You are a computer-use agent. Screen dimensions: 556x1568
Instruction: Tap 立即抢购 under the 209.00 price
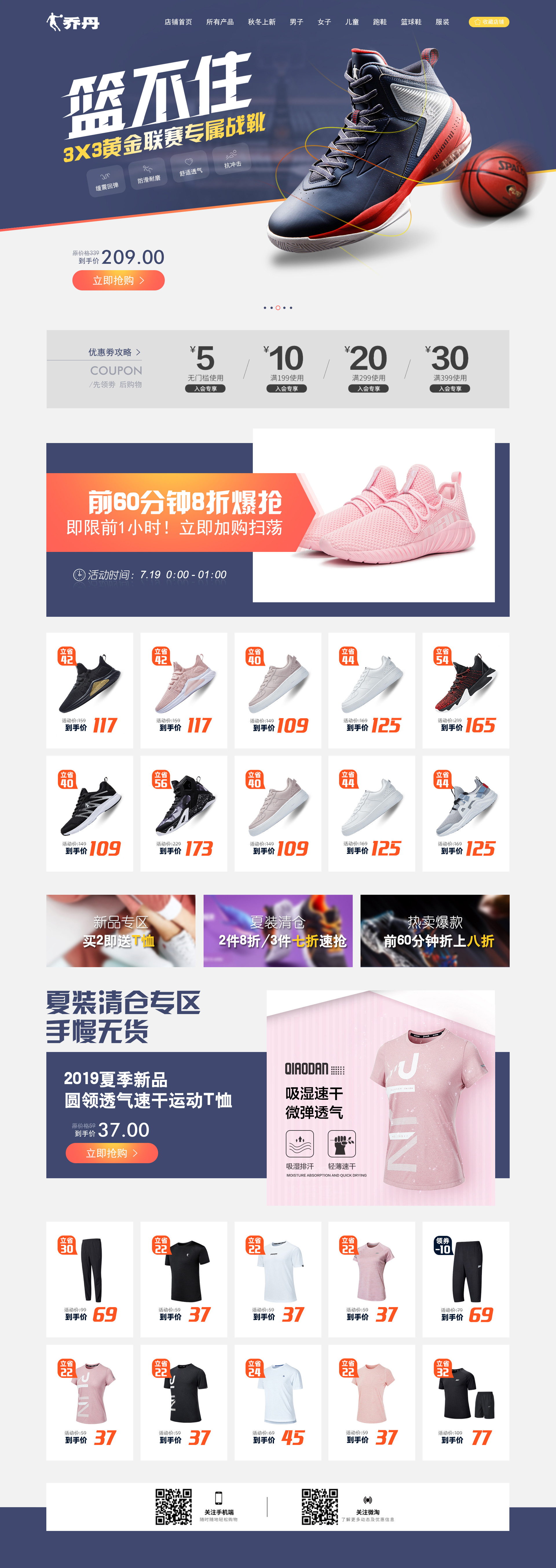click(x=118, y=281)
